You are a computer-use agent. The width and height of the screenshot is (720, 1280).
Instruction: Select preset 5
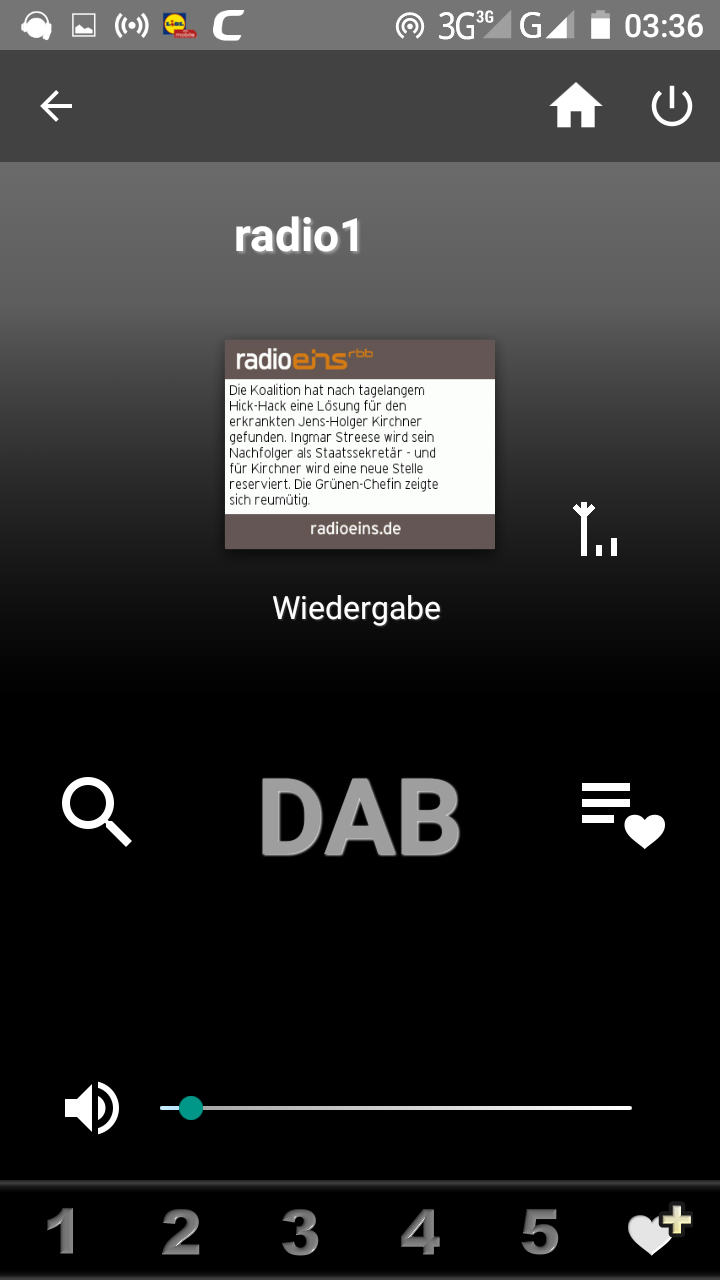tap(540, 1232)
